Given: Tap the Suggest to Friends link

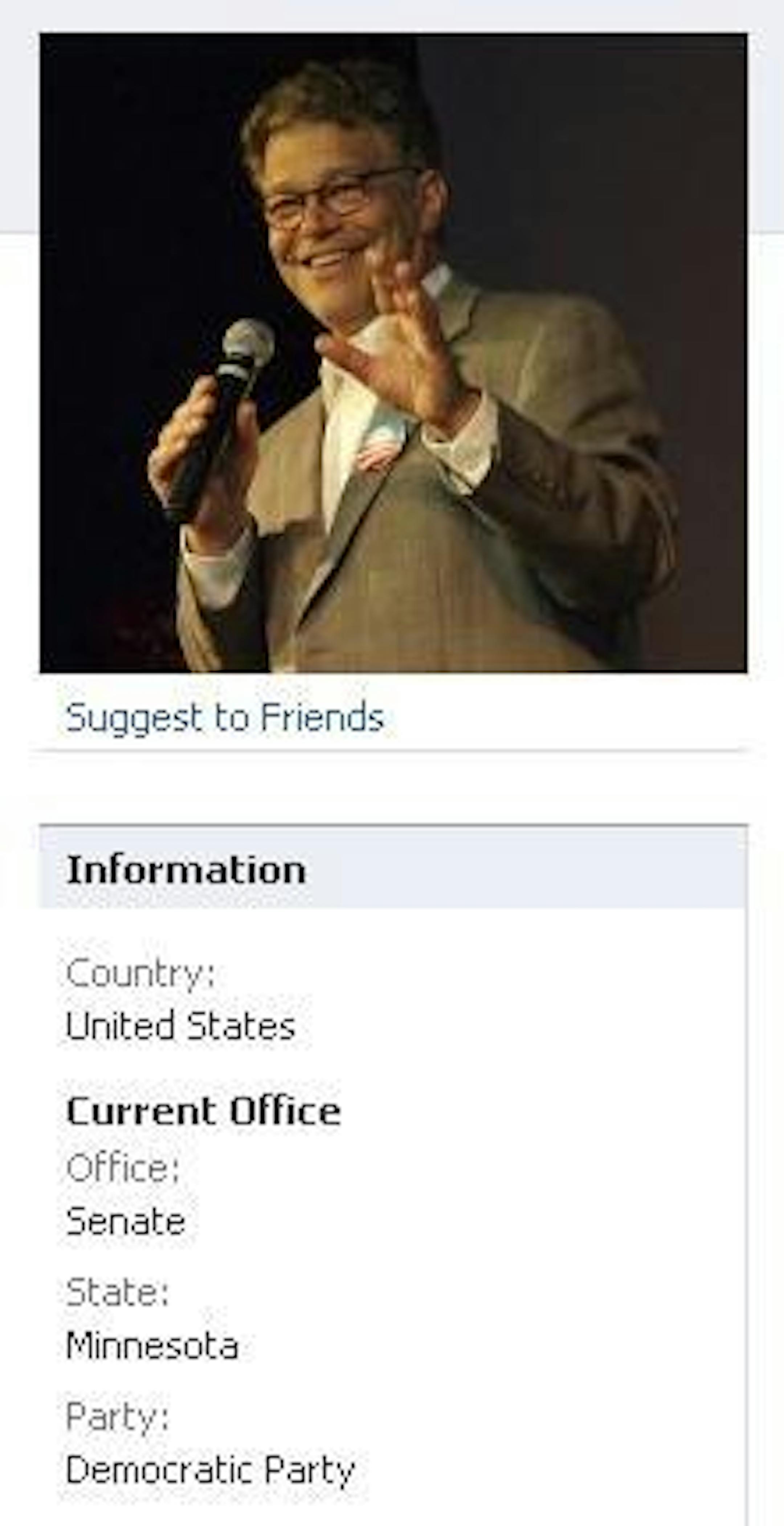Looking at the screenshot, I should (x=224, y=717).
